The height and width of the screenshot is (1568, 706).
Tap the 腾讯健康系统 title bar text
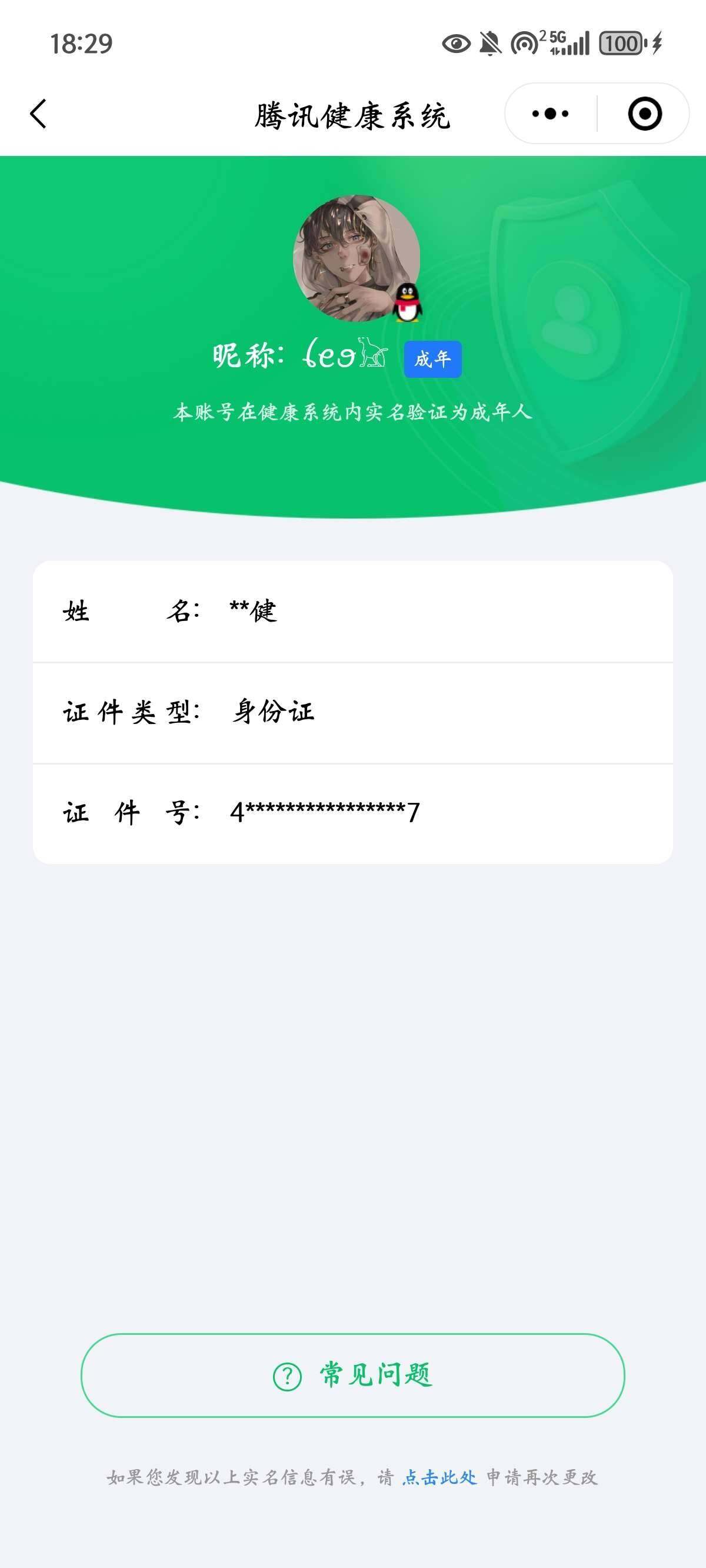tap(353, 114)
